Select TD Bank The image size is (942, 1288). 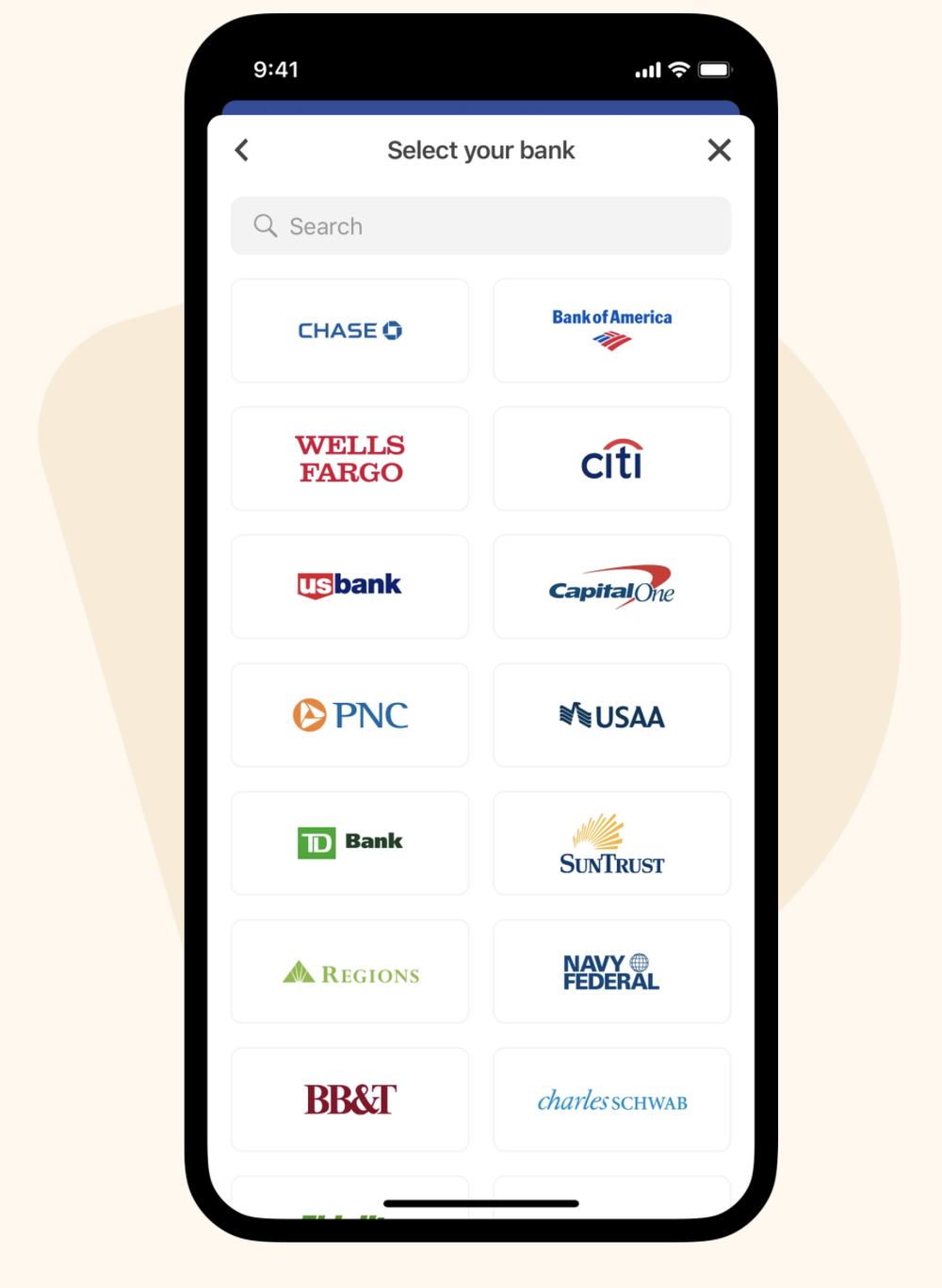(x=349, y=843)
